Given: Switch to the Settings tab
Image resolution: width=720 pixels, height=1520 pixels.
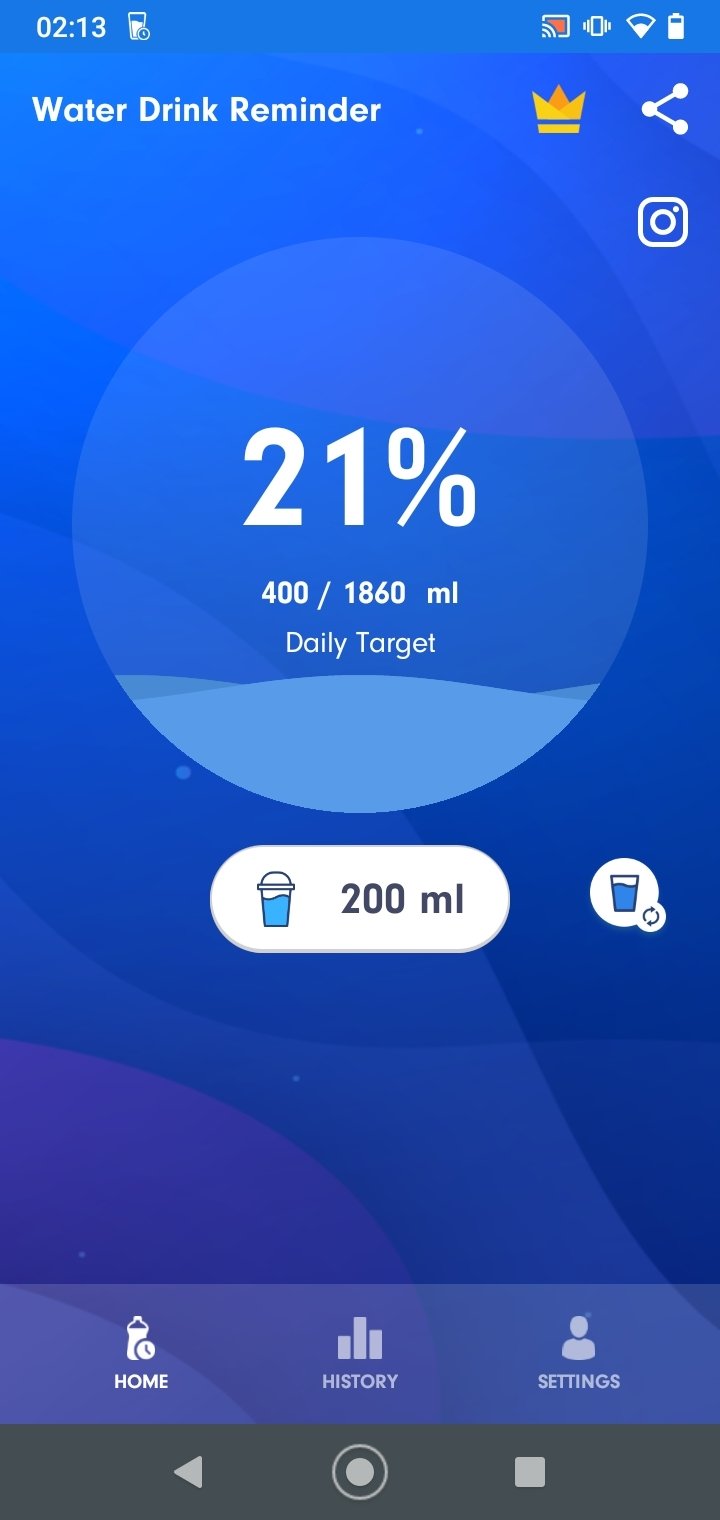Looking at the screenshot, I should click(579, 1353).
